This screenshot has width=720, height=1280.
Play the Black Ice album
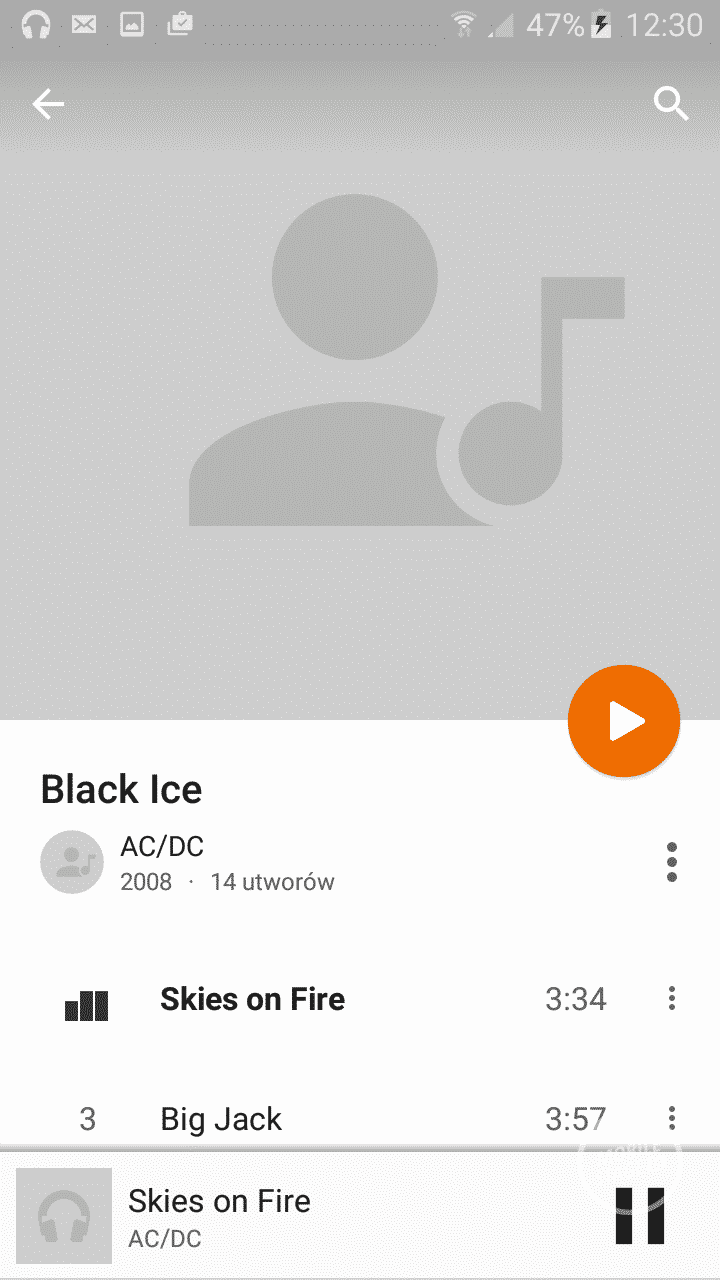[x=624, y=721]
